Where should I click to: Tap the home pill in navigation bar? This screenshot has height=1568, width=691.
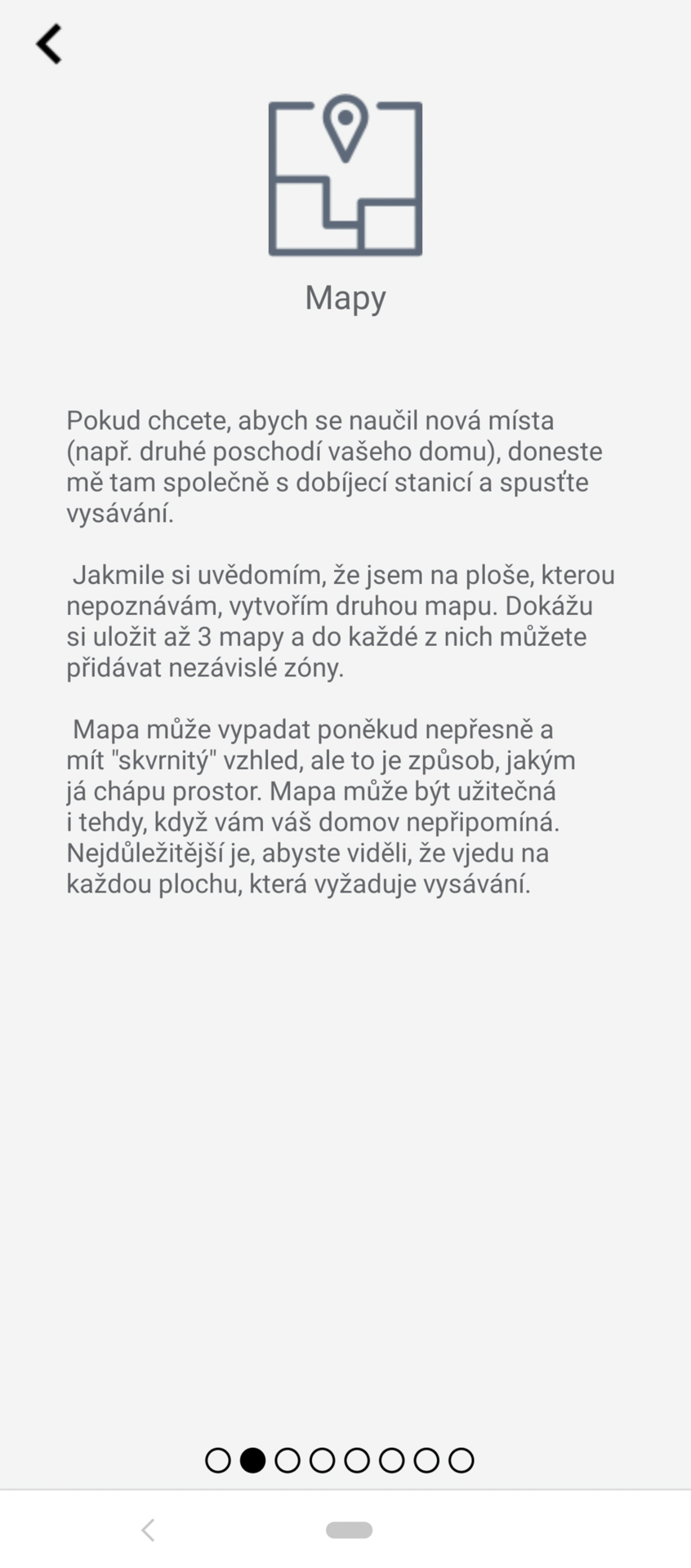(x=350, y=1530)
